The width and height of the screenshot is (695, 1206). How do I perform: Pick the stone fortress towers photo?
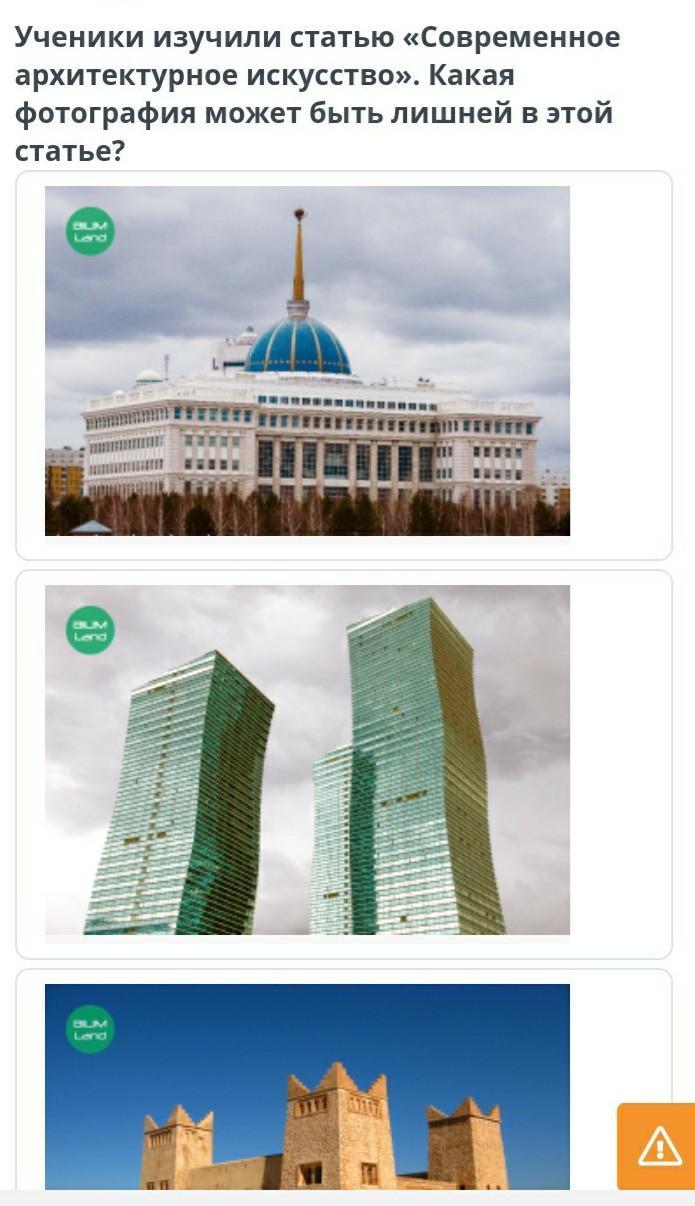[307, 1090]
